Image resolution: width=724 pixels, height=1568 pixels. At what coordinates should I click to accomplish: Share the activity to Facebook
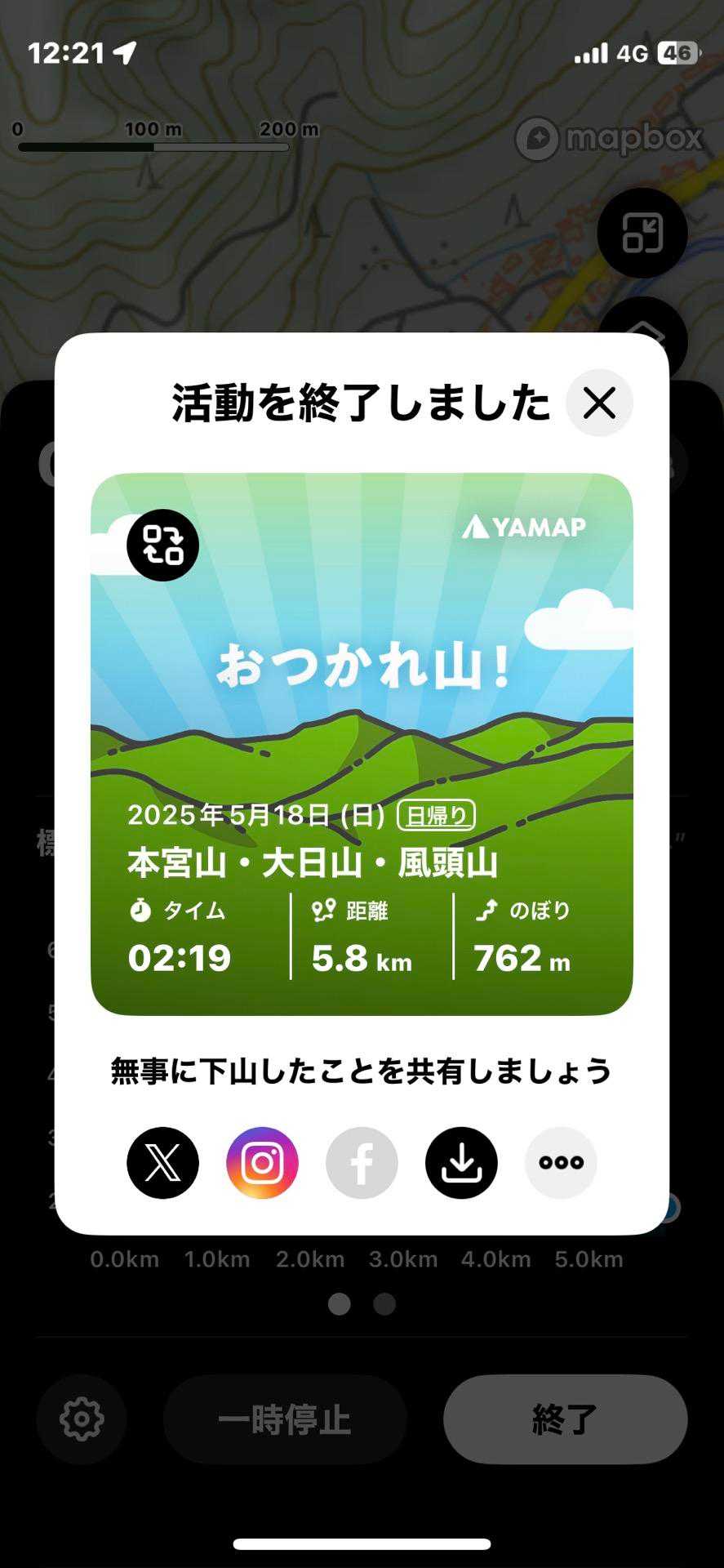(x=362, y=1162)
